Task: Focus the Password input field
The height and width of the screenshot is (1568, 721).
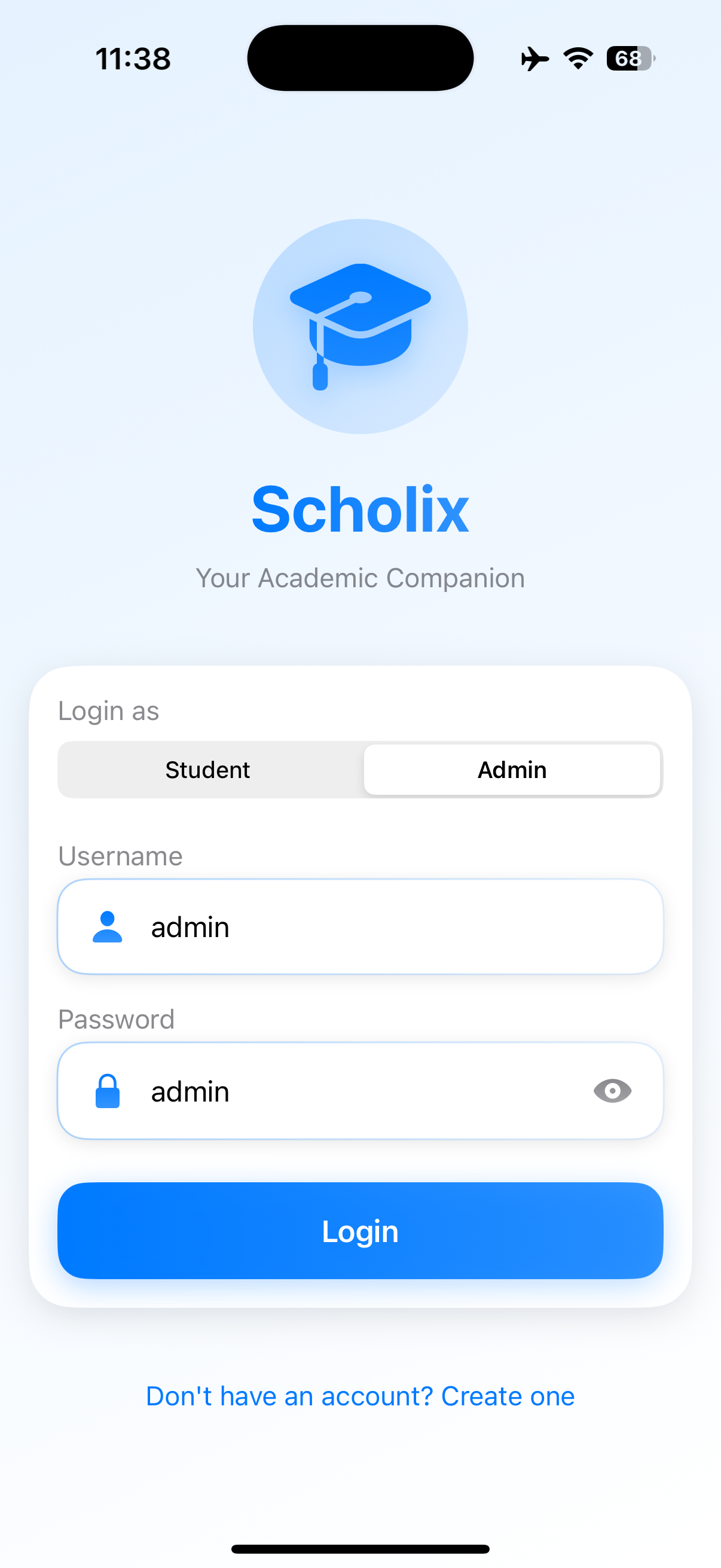Action: 353,1091
